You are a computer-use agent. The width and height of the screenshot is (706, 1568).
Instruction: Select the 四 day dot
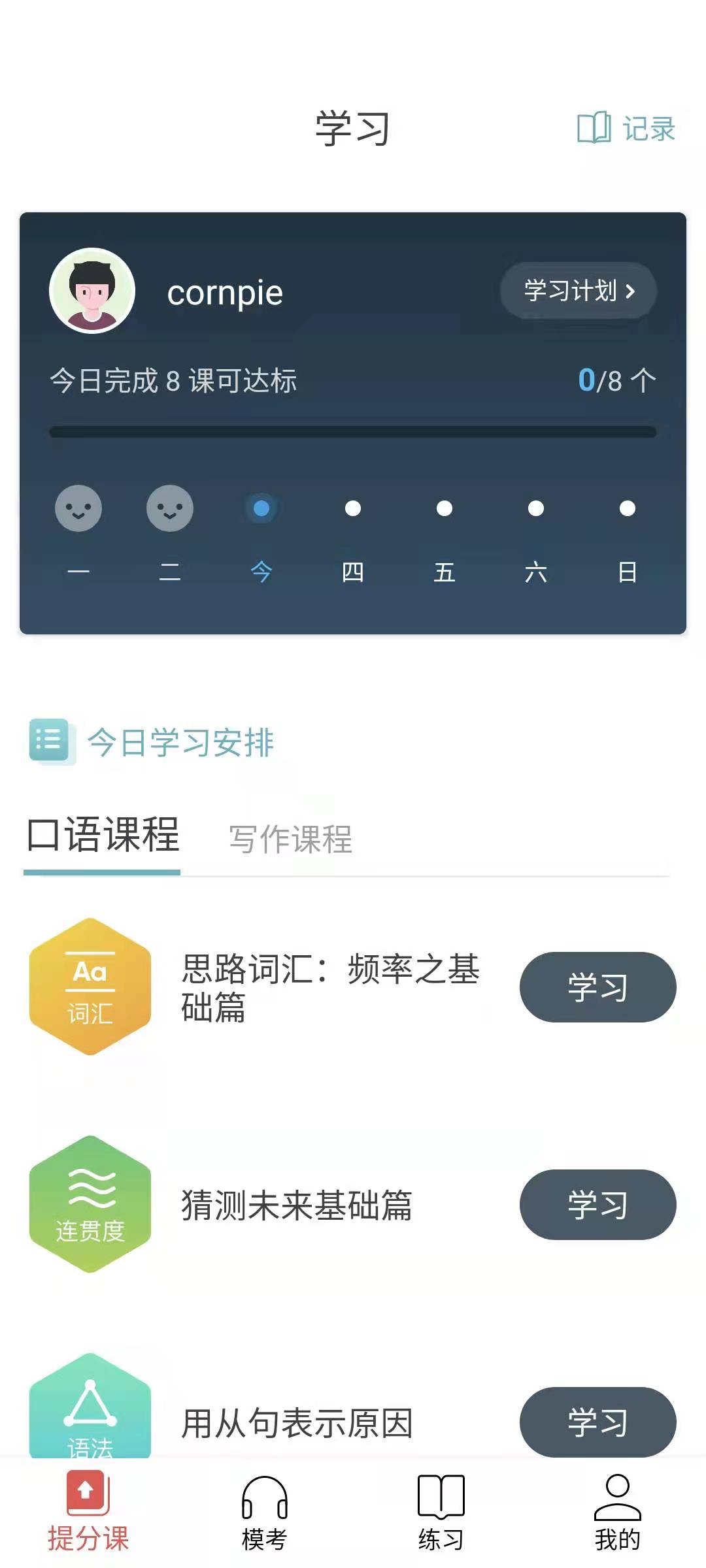tap(353, 508)
